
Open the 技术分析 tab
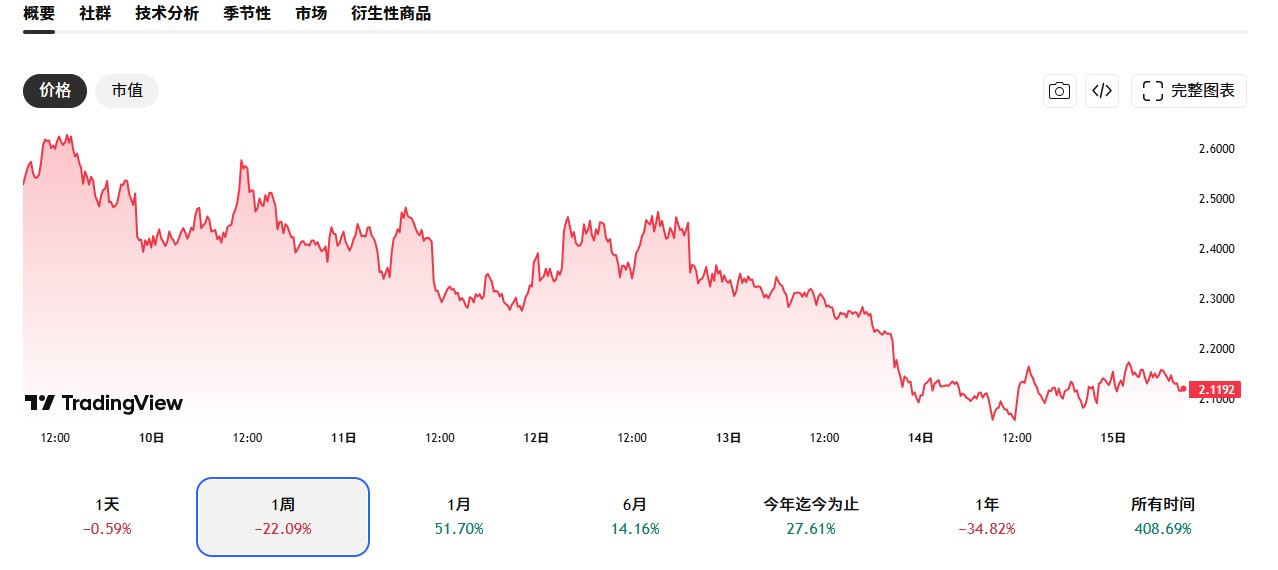tap(167, 14)
